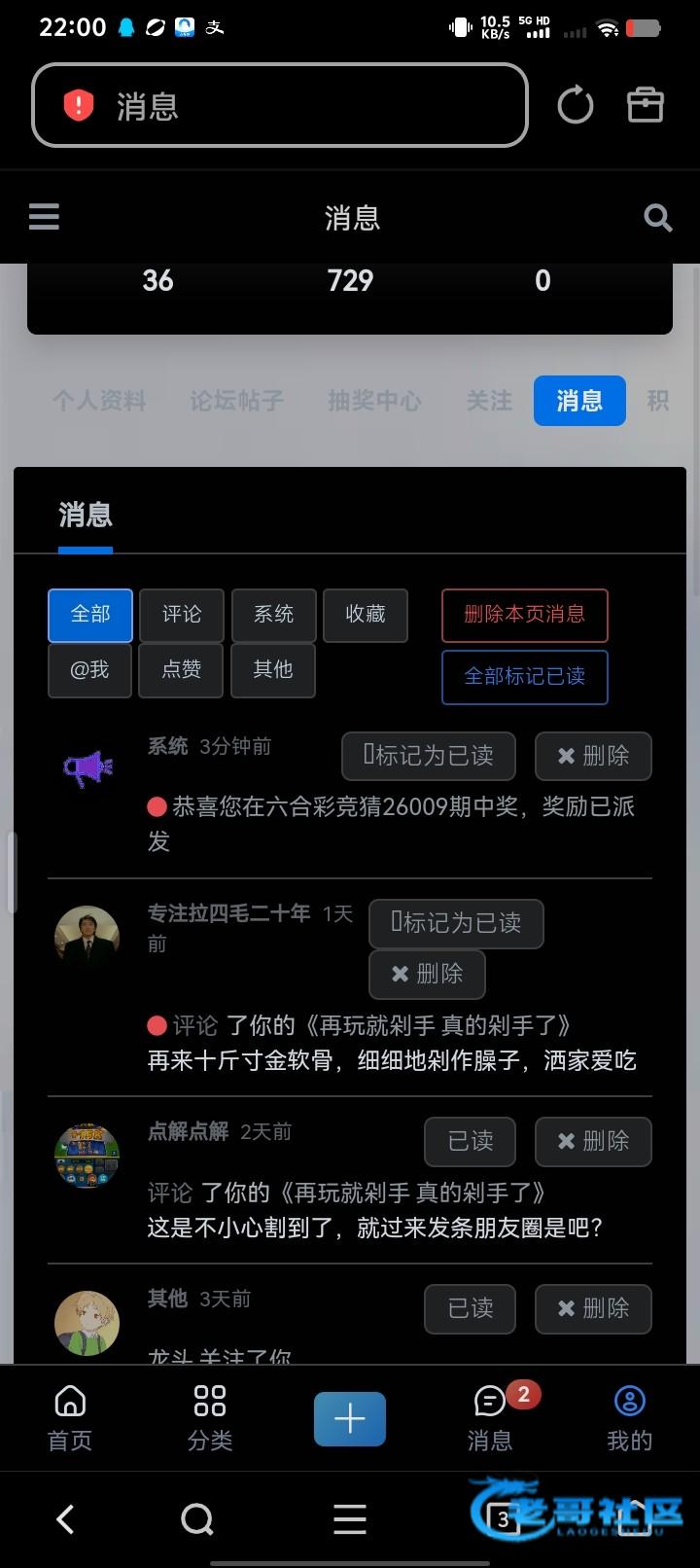Open the hamburger drawer menu
Image resolution: width=700 pixels, height=1568 pixels.
click(44, 217)
